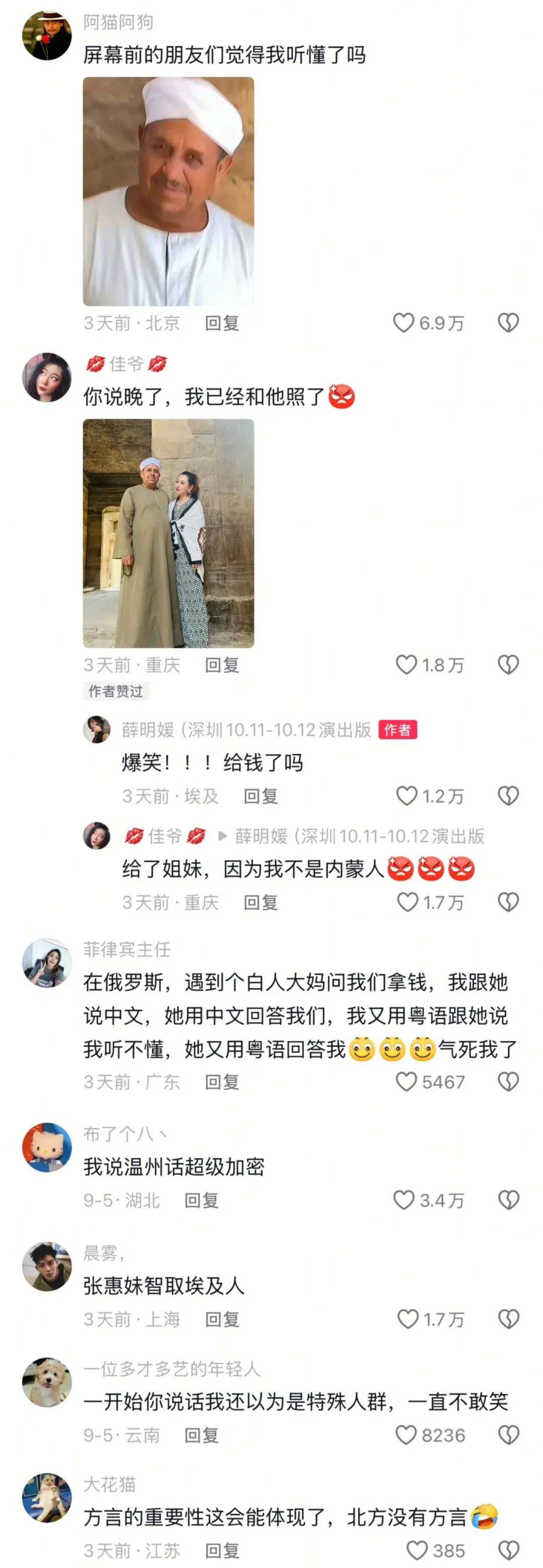This screenshot has width=543, height=1568.
Task: Open the photo attached to 阿猫阿狗's comment
Action: click(168, 191)
